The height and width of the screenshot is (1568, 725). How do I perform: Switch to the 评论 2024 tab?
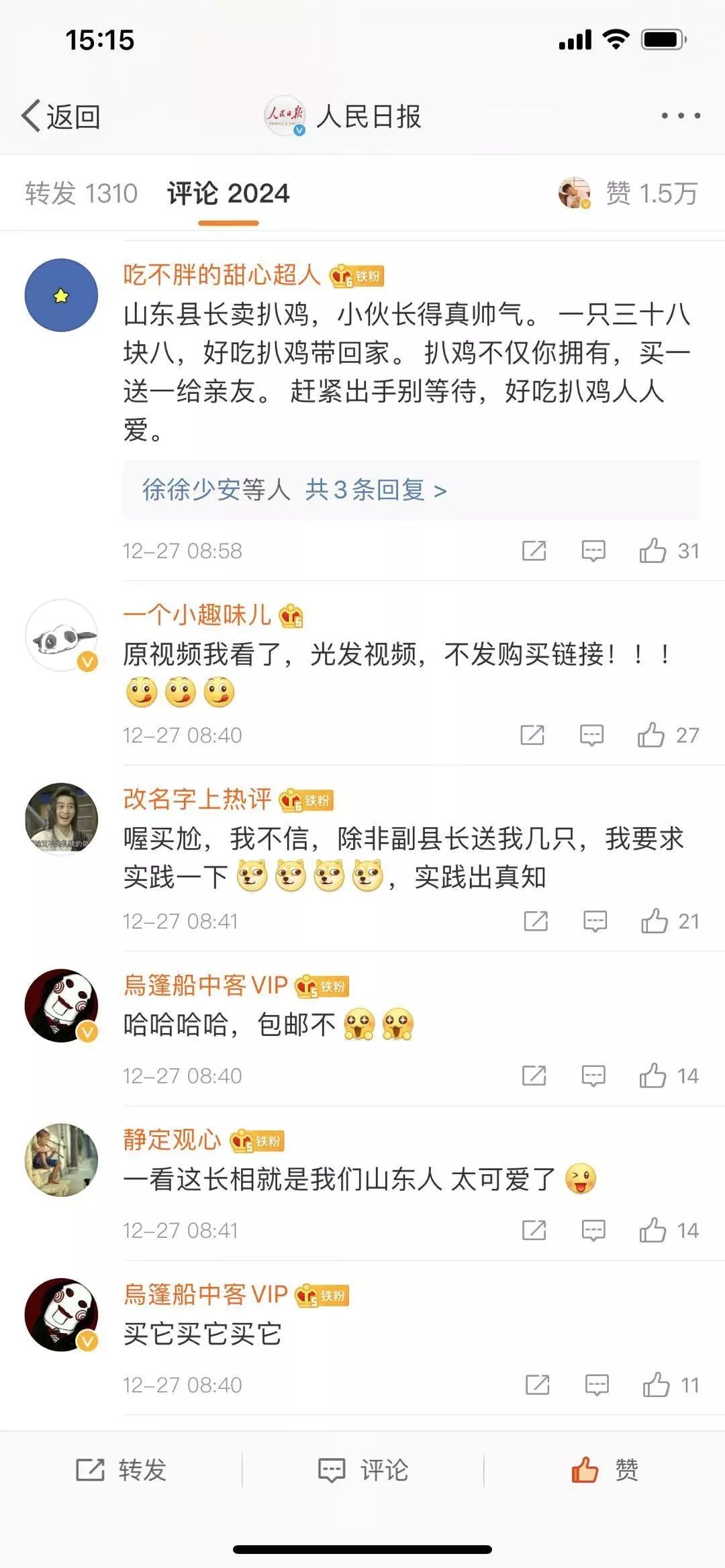(228, 194)
